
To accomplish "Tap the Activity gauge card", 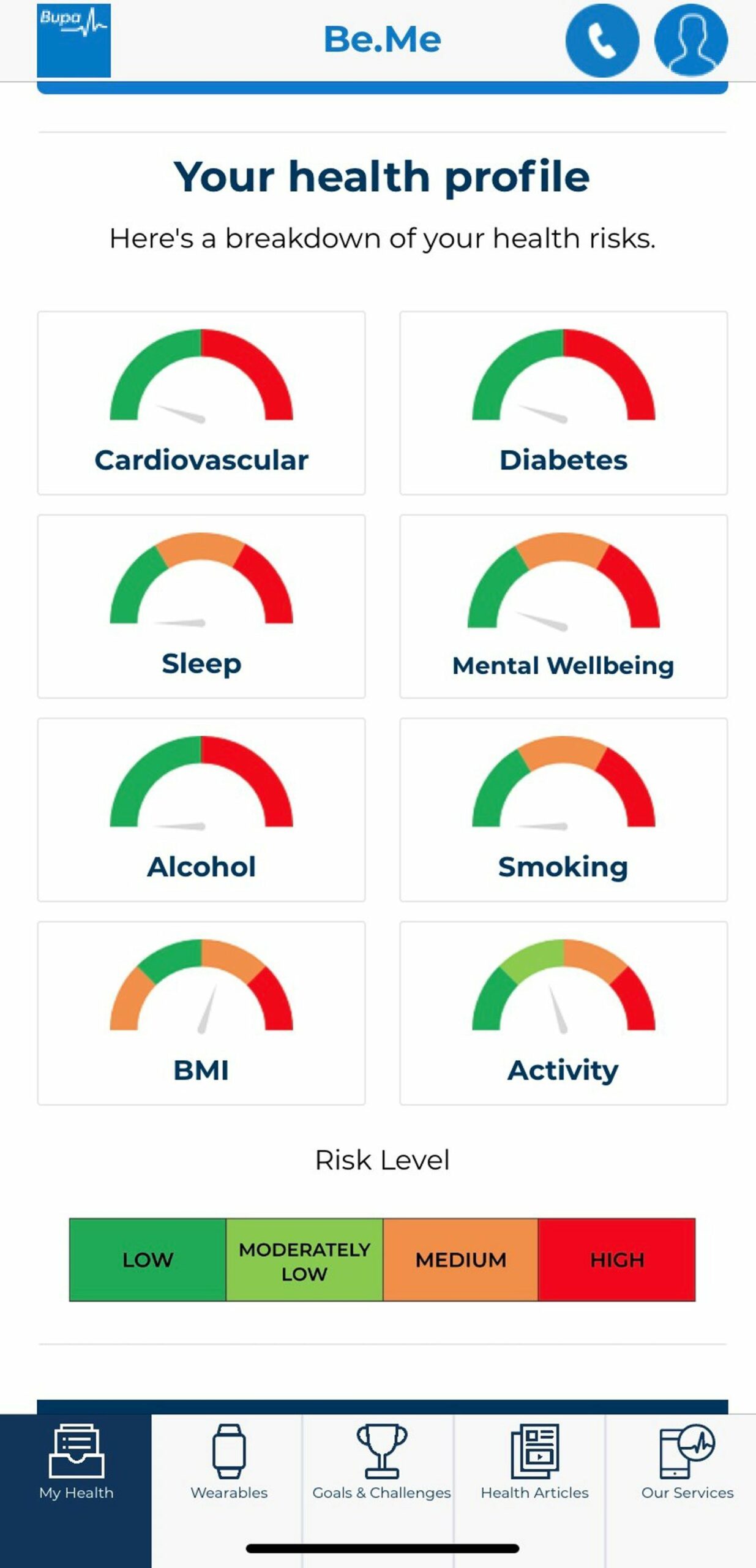I will point(563,1011).
